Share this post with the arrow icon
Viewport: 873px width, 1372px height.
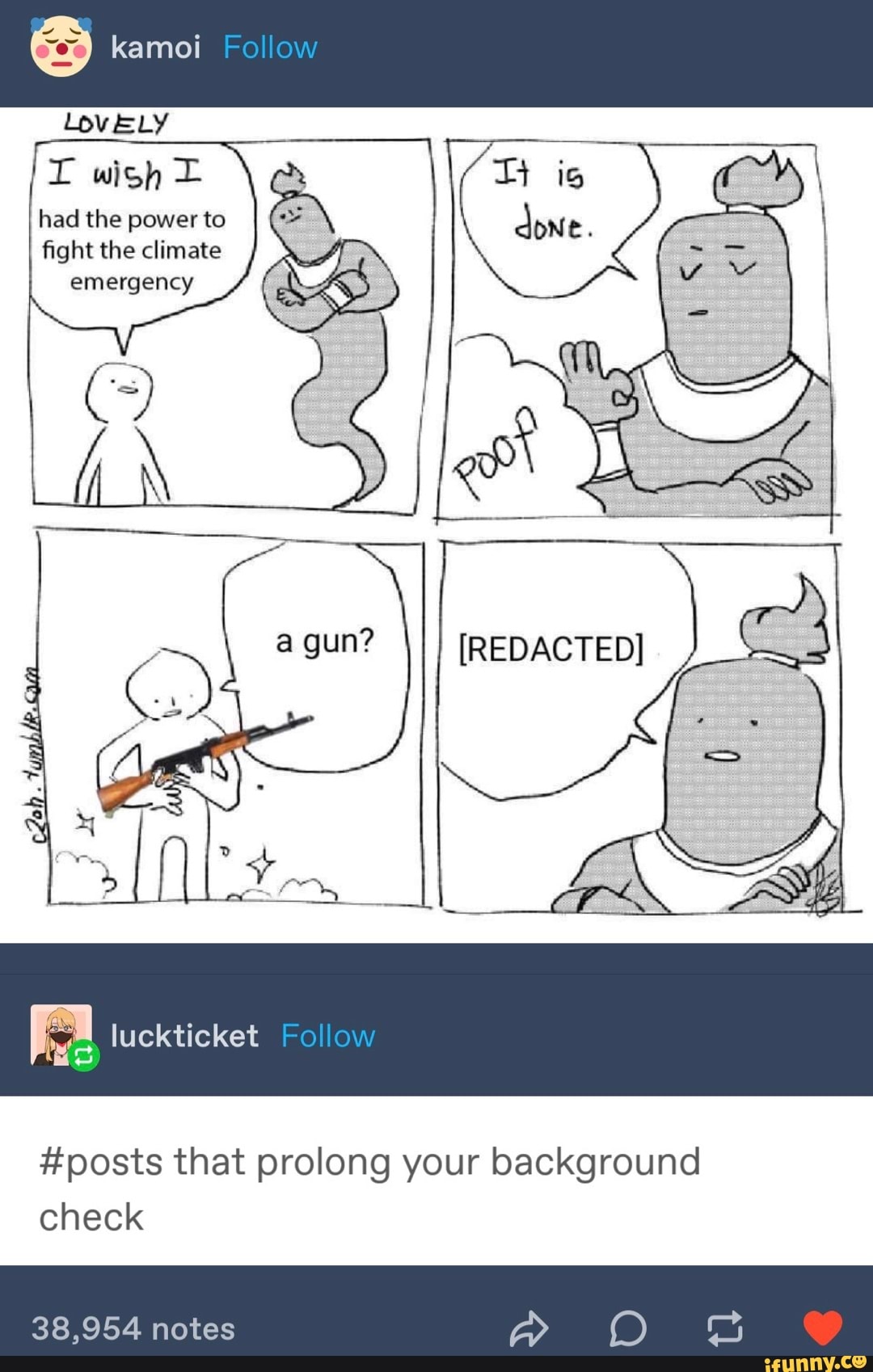529,1328
